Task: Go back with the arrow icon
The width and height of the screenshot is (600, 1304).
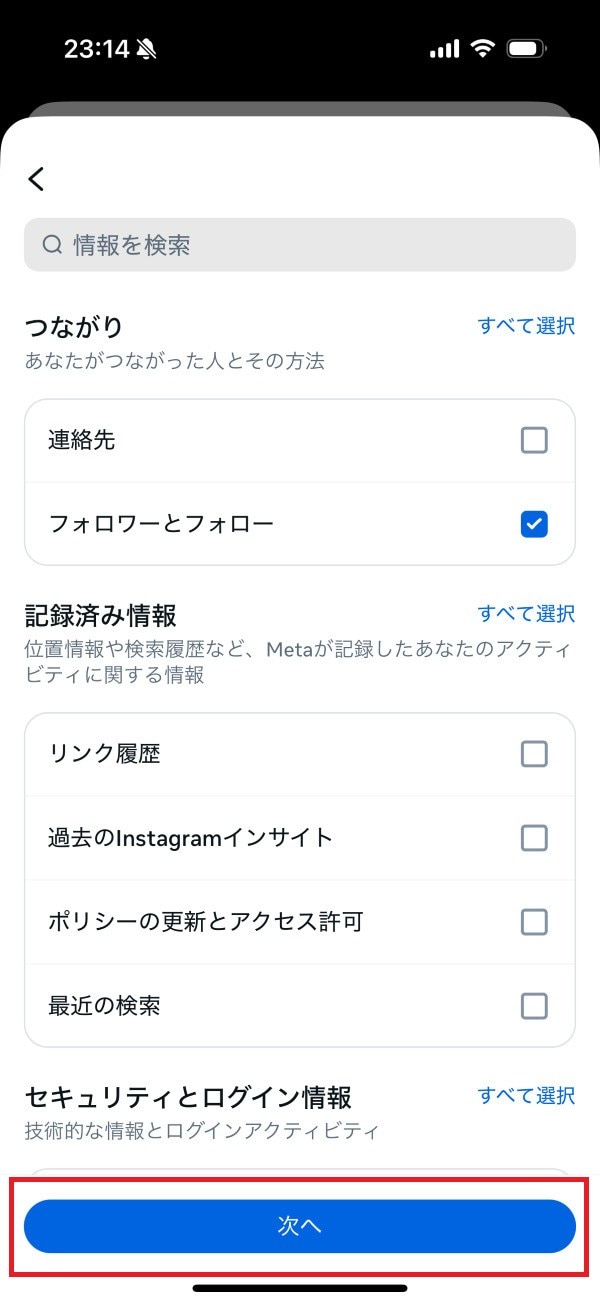Action: (x=37, y=179)
